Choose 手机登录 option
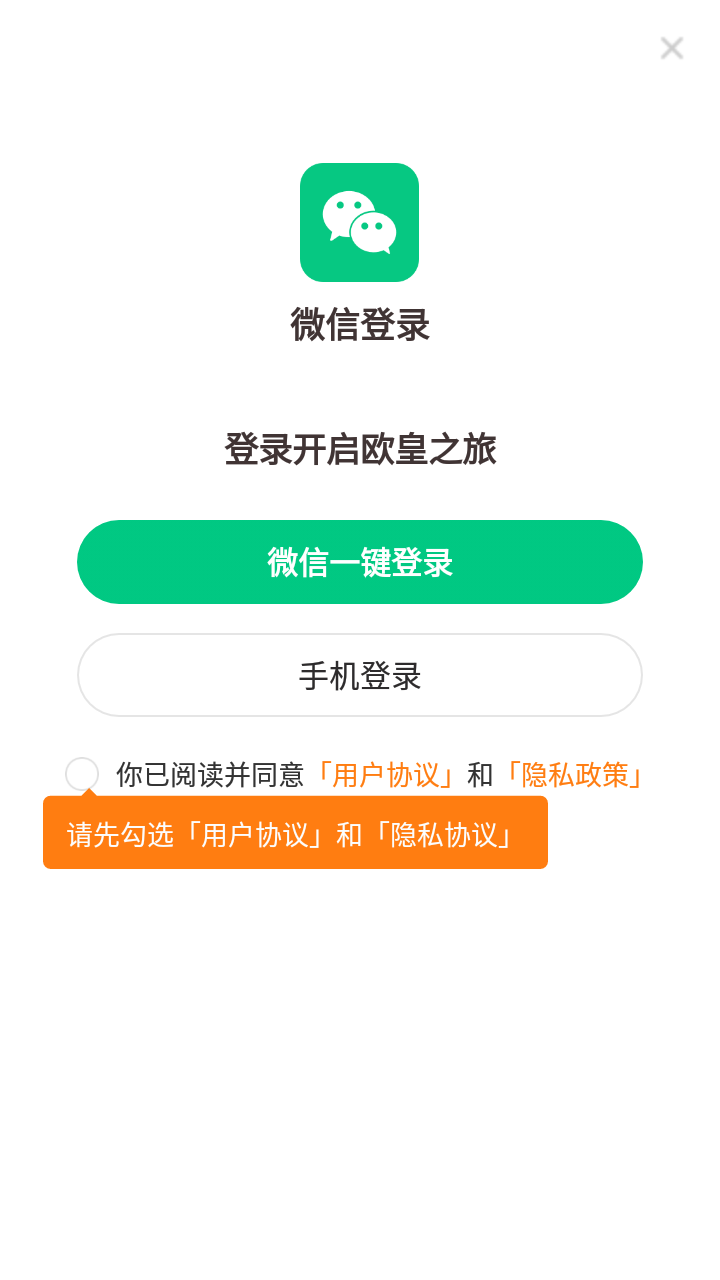Image resolution: width=720 pixels, height=1280 pixels. (360, 675)
